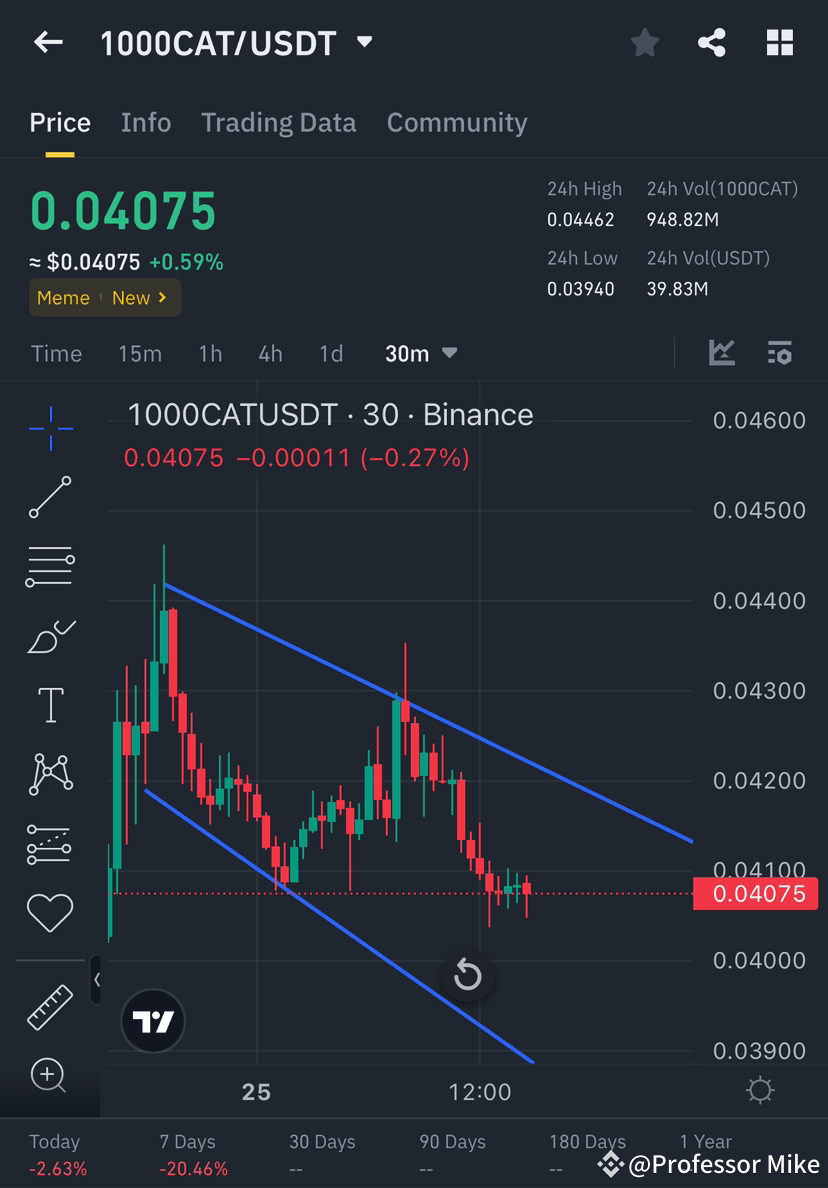Open the emotions heart sticker tool
Image resolution: width=828 pixels, height=1188 pixels.
pos(50,911)
